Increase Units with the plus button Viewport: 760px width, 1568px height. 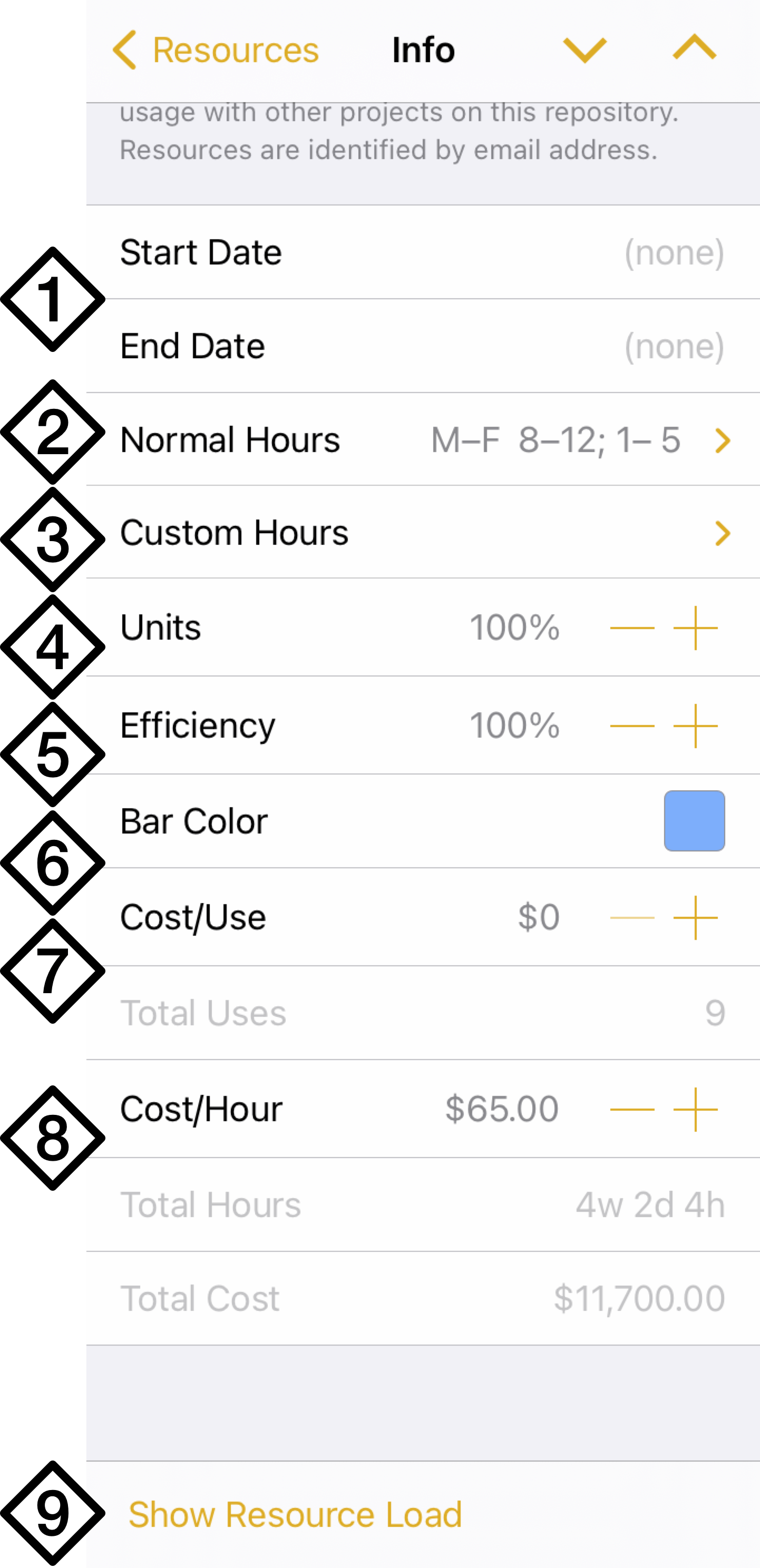(696, 628)
